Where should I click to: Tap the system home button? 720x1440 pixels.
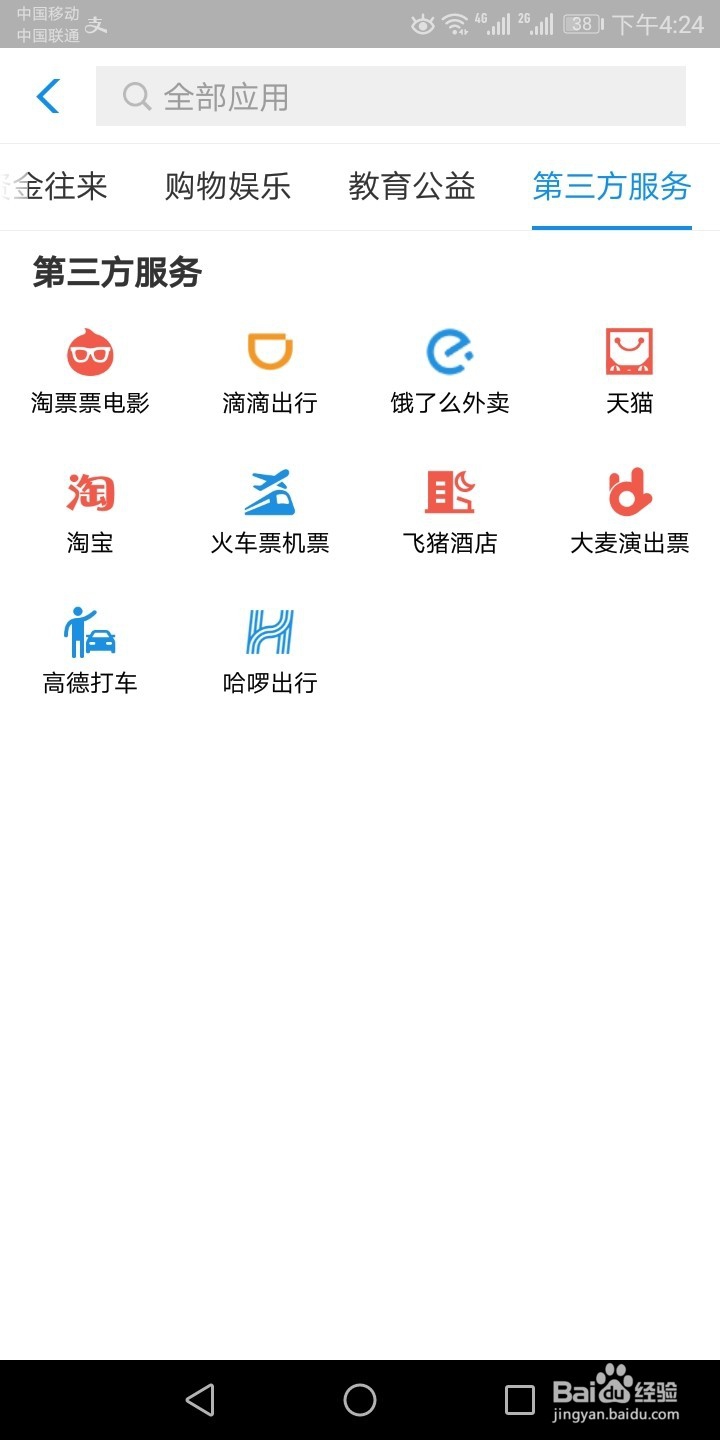click(360, 1400)
